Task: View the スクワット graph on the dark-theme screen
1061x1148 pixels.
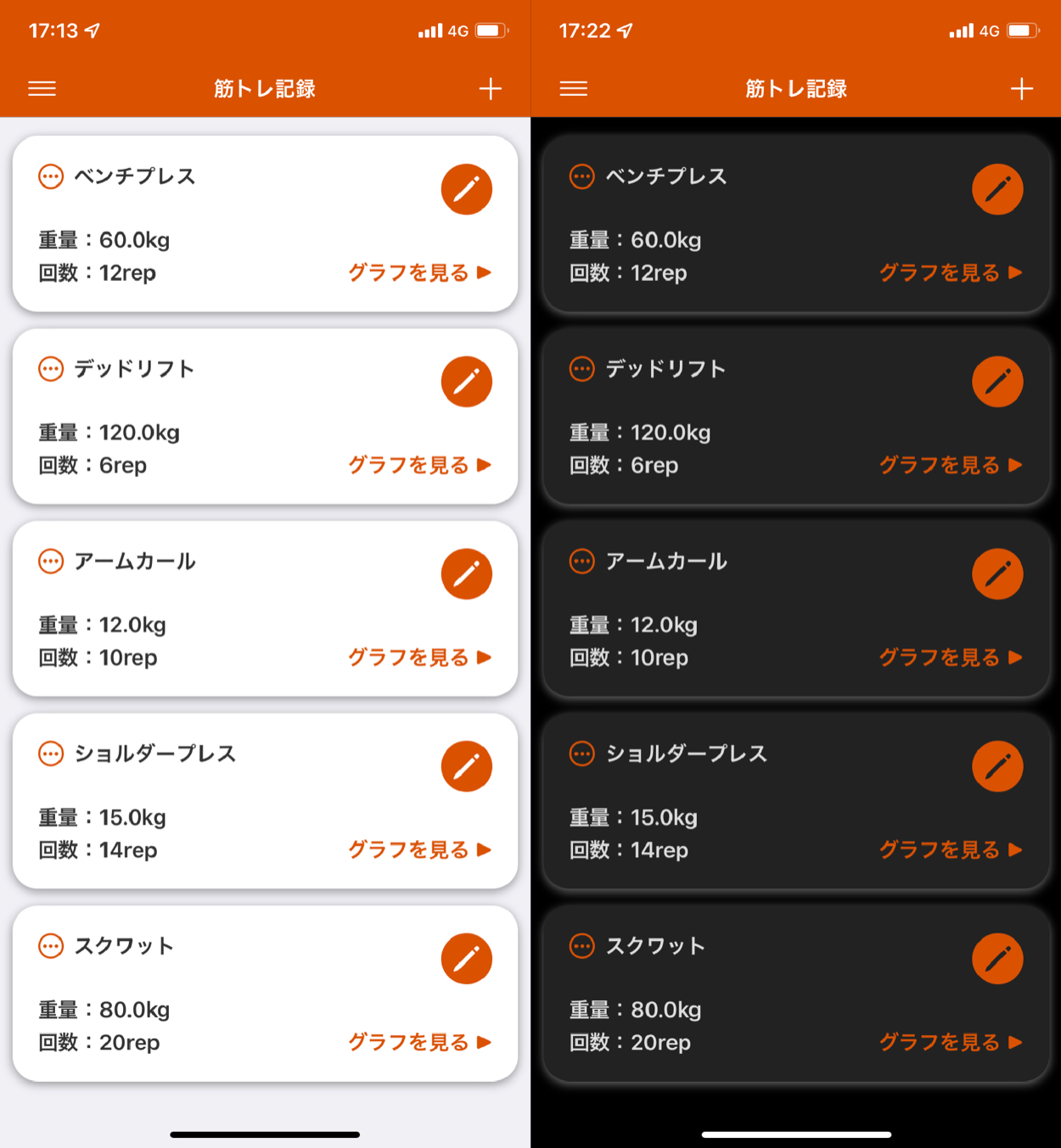Action: [x=950, y=1042]
